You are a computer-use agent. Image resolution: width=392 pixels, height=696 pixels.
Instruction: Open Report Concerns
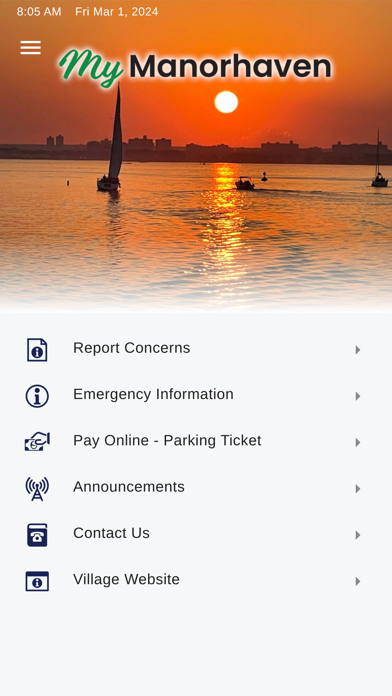pyautogui.click(x=196, y=349)
